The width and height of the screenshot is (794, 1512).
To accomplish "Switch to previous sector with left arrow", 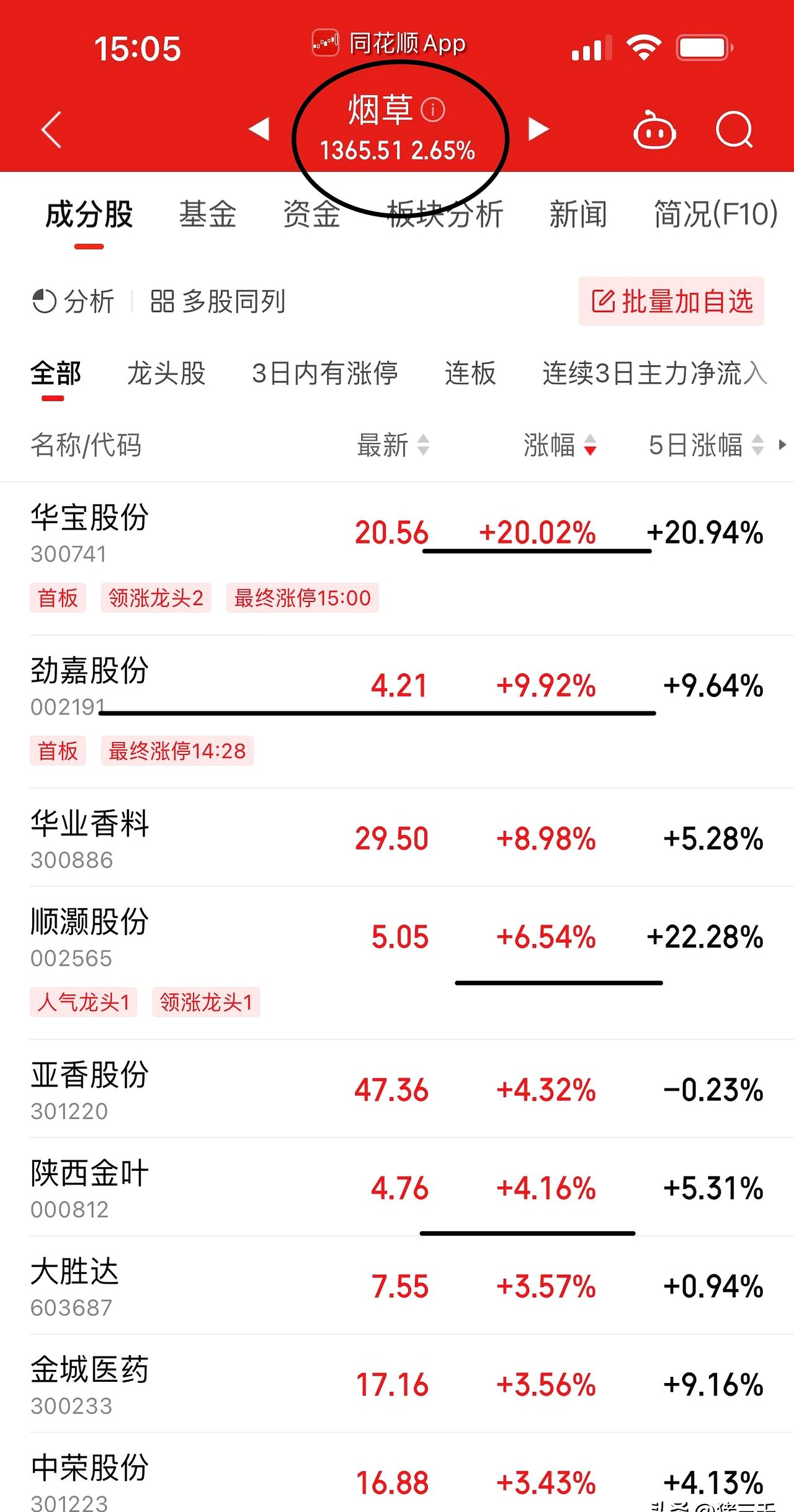I will (261, 128).
